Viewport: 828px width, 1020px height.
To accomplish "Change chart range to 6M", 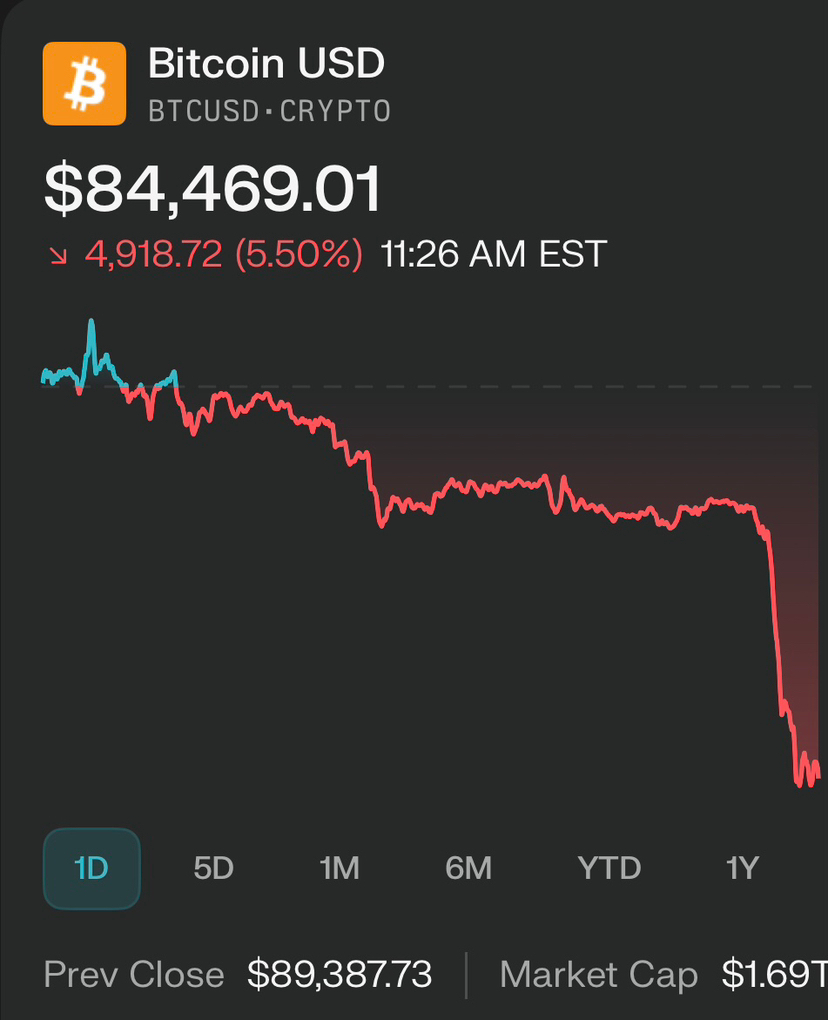I will click(x=468, y=868).
